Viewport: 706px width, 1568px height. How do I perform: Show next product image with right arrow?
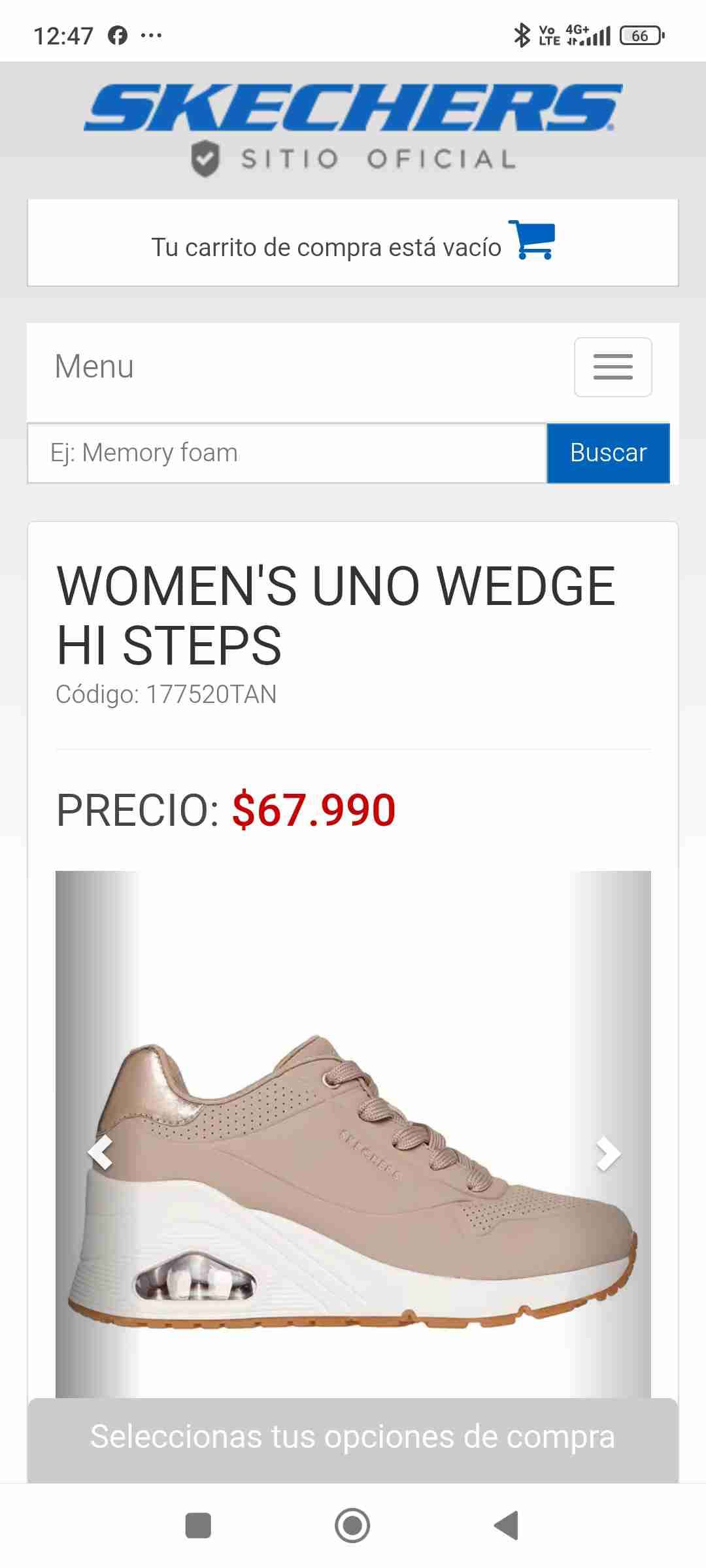pyautogui.click(x=607, y=1151)
